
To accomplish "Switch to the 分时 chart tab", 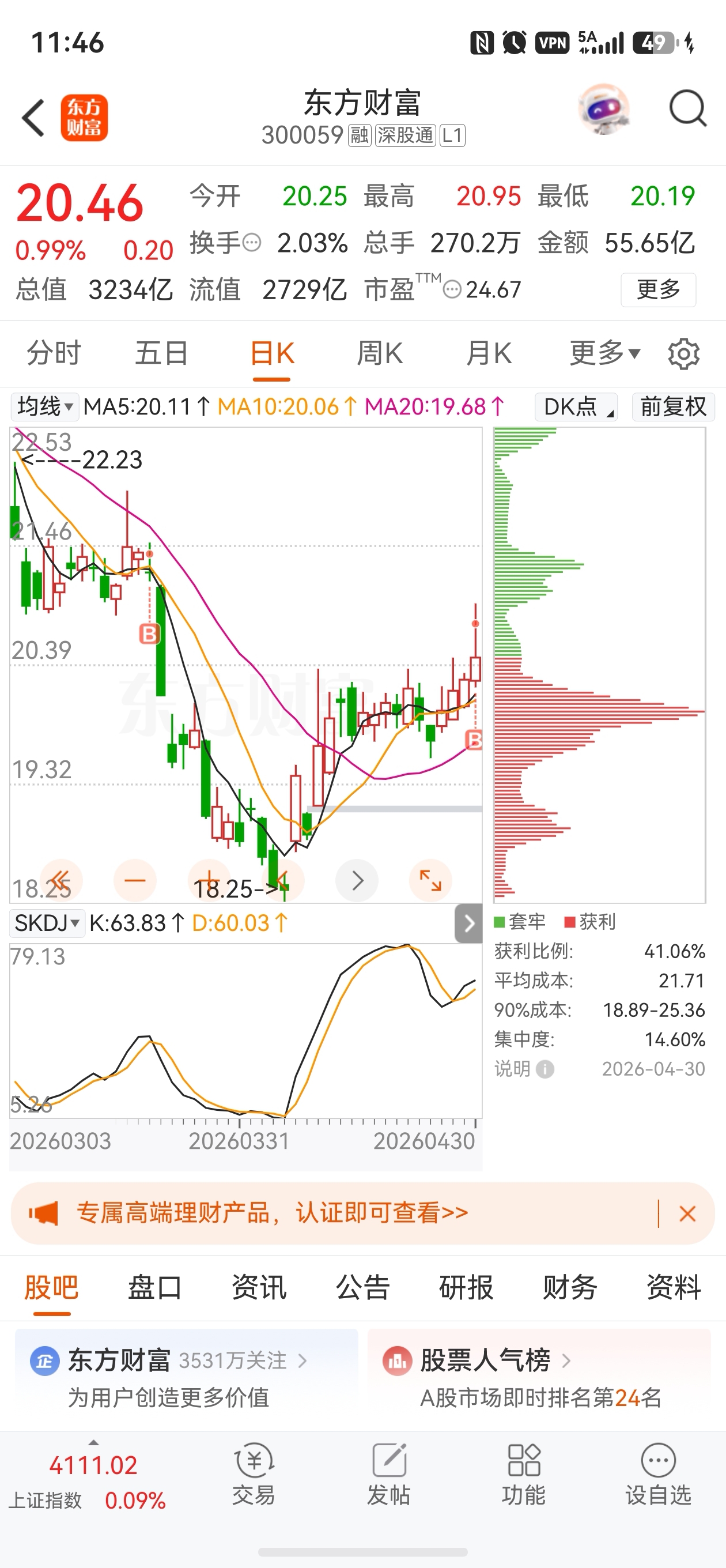I will (54, 353).
